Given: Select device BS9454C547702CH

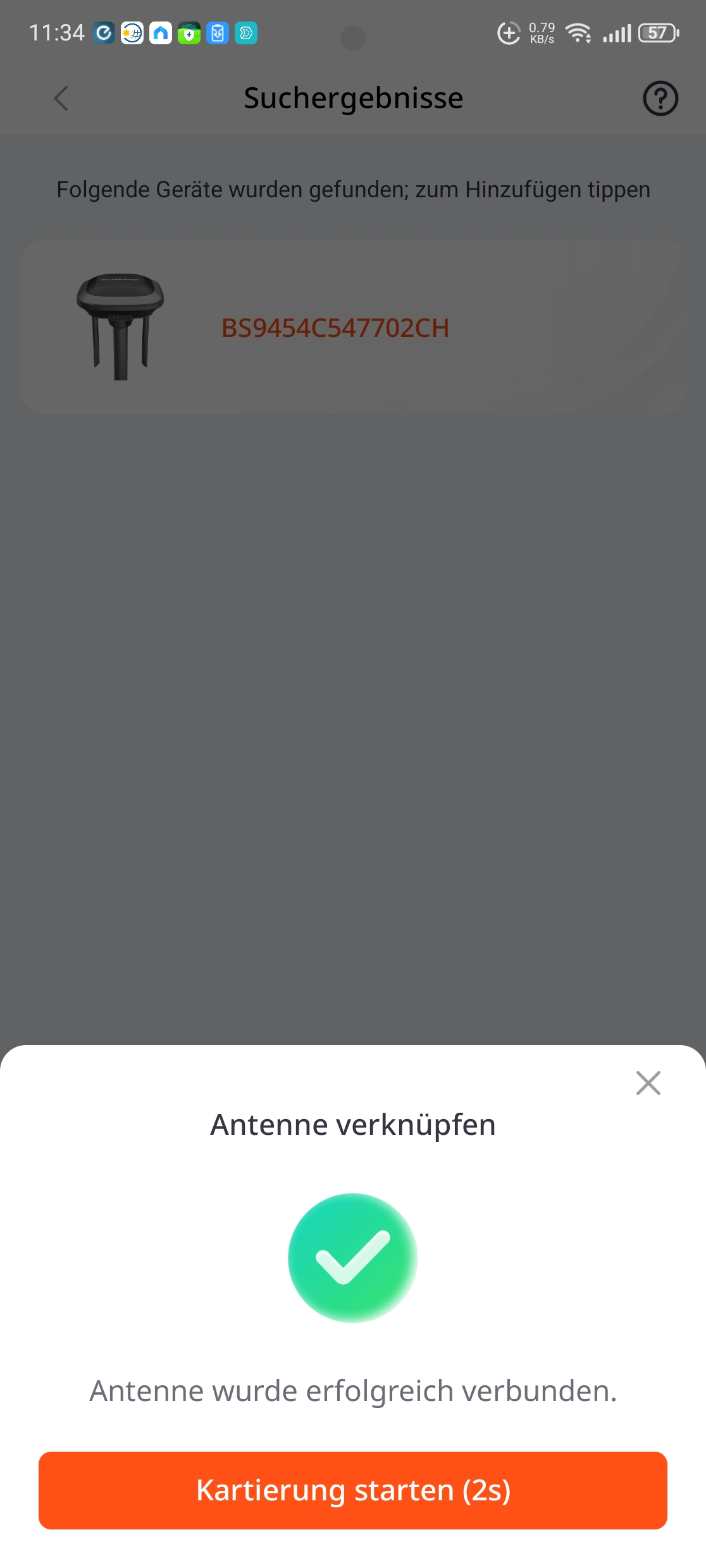Looking at the screenshot, I should [353, 327].
